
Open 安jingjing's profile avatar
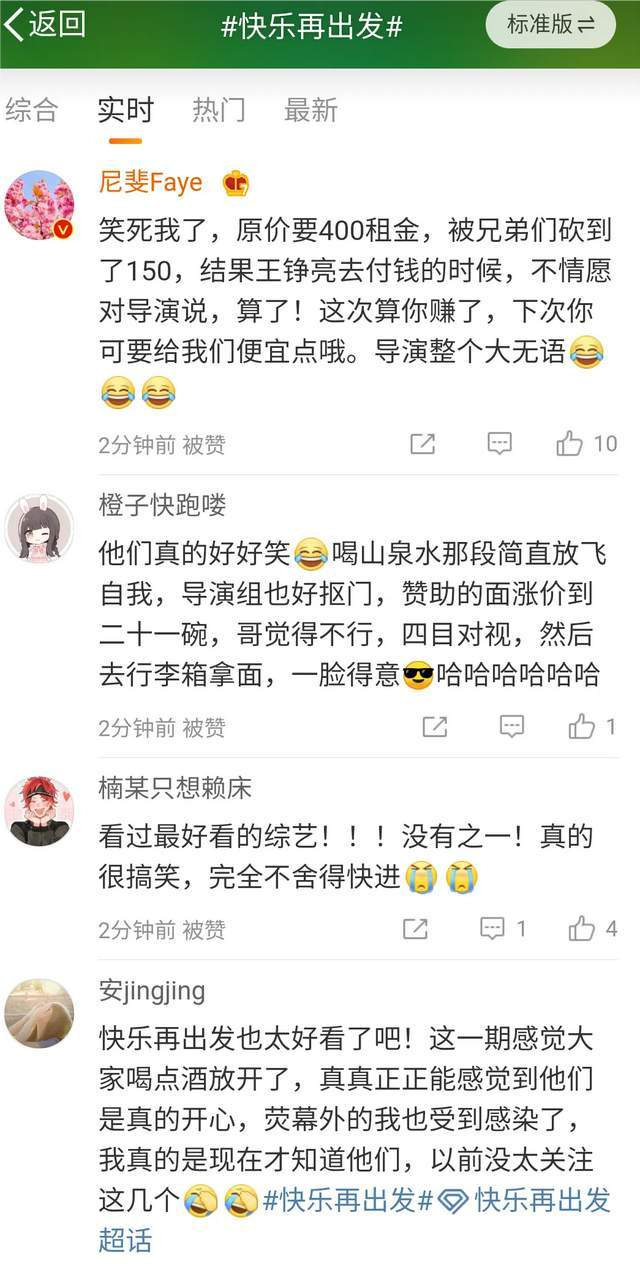39,1013
